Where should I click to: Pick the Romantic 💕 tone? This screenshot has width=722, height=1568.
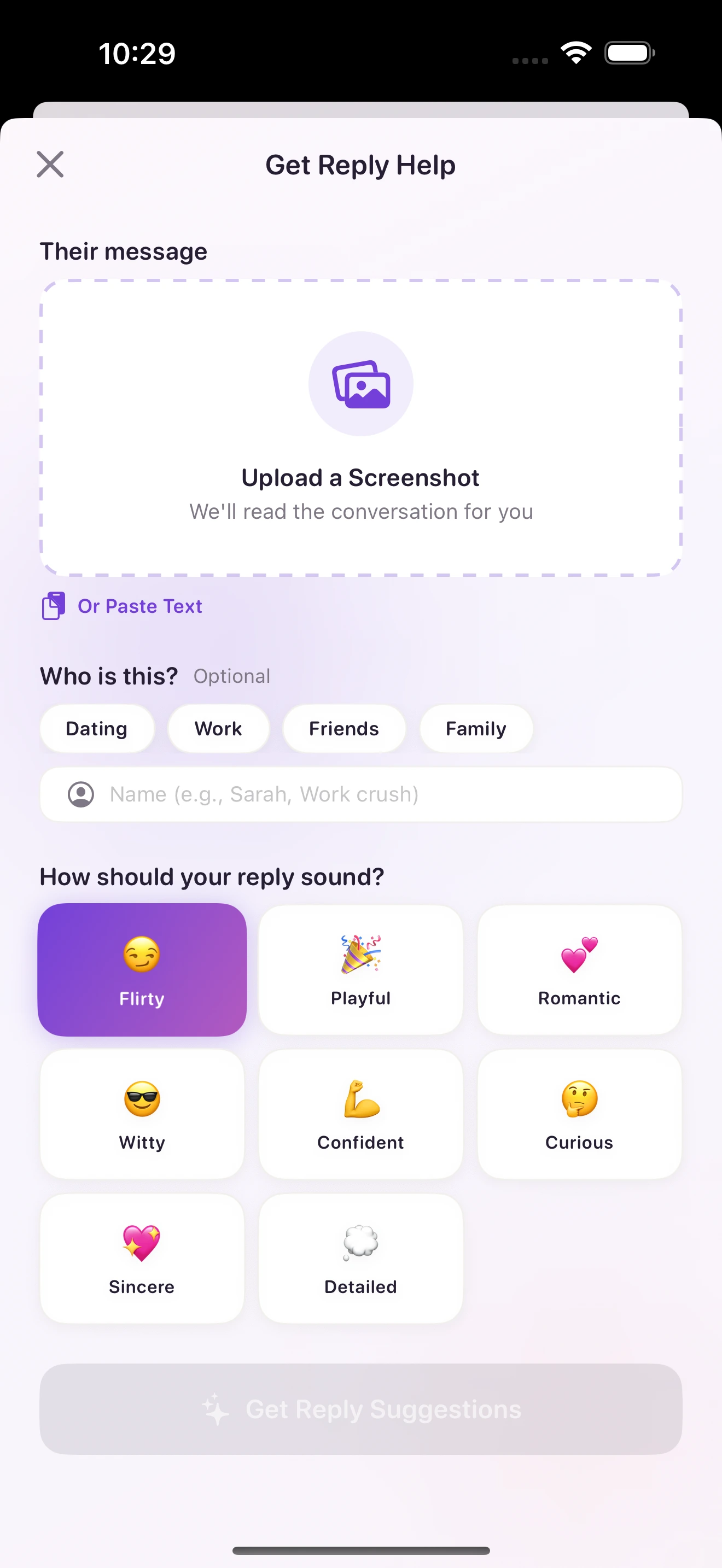tap(579, 969)
